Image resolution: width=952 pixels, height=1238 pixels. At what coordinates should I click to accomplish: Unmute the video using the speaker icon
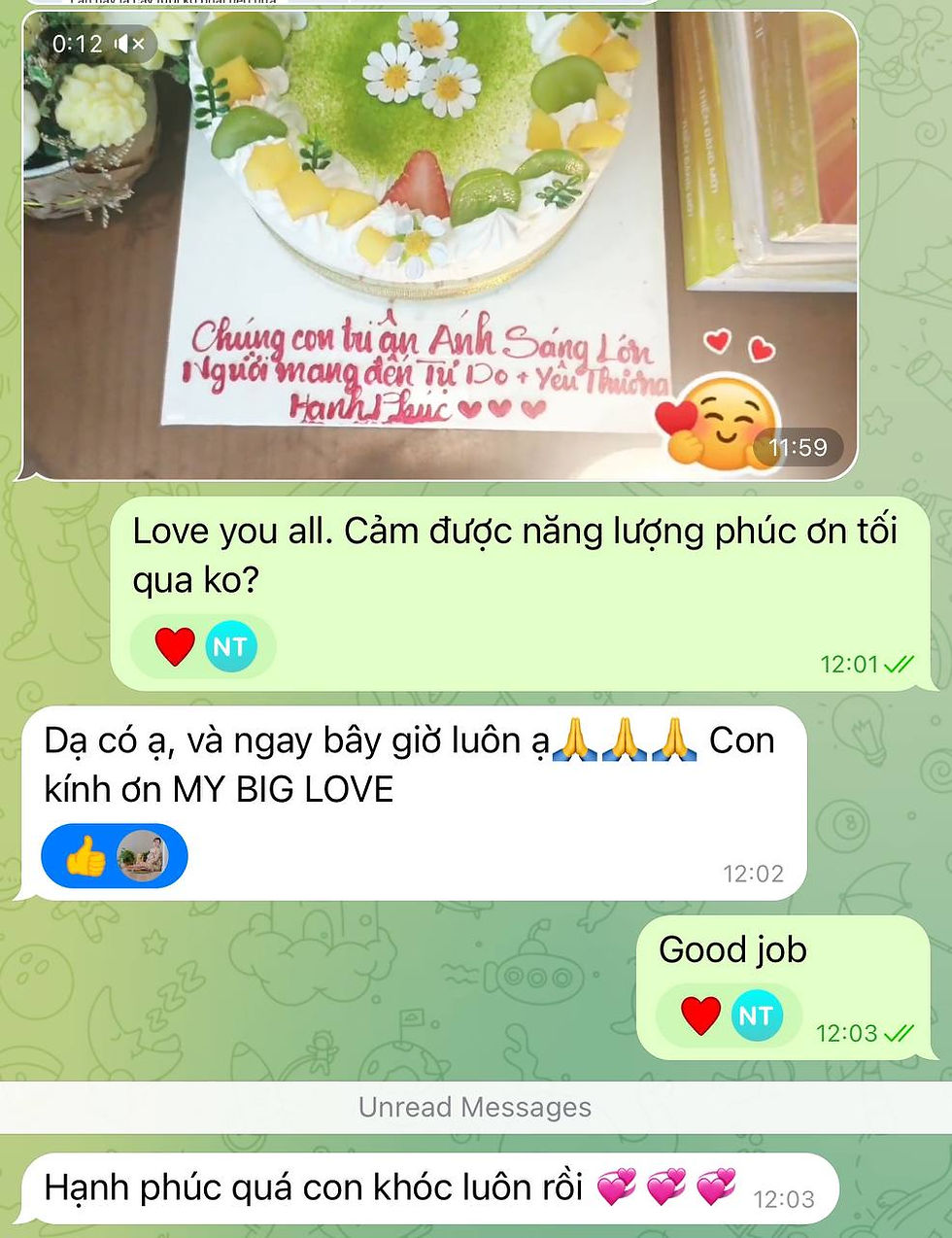pyautogui.click(x=129, y=44)
